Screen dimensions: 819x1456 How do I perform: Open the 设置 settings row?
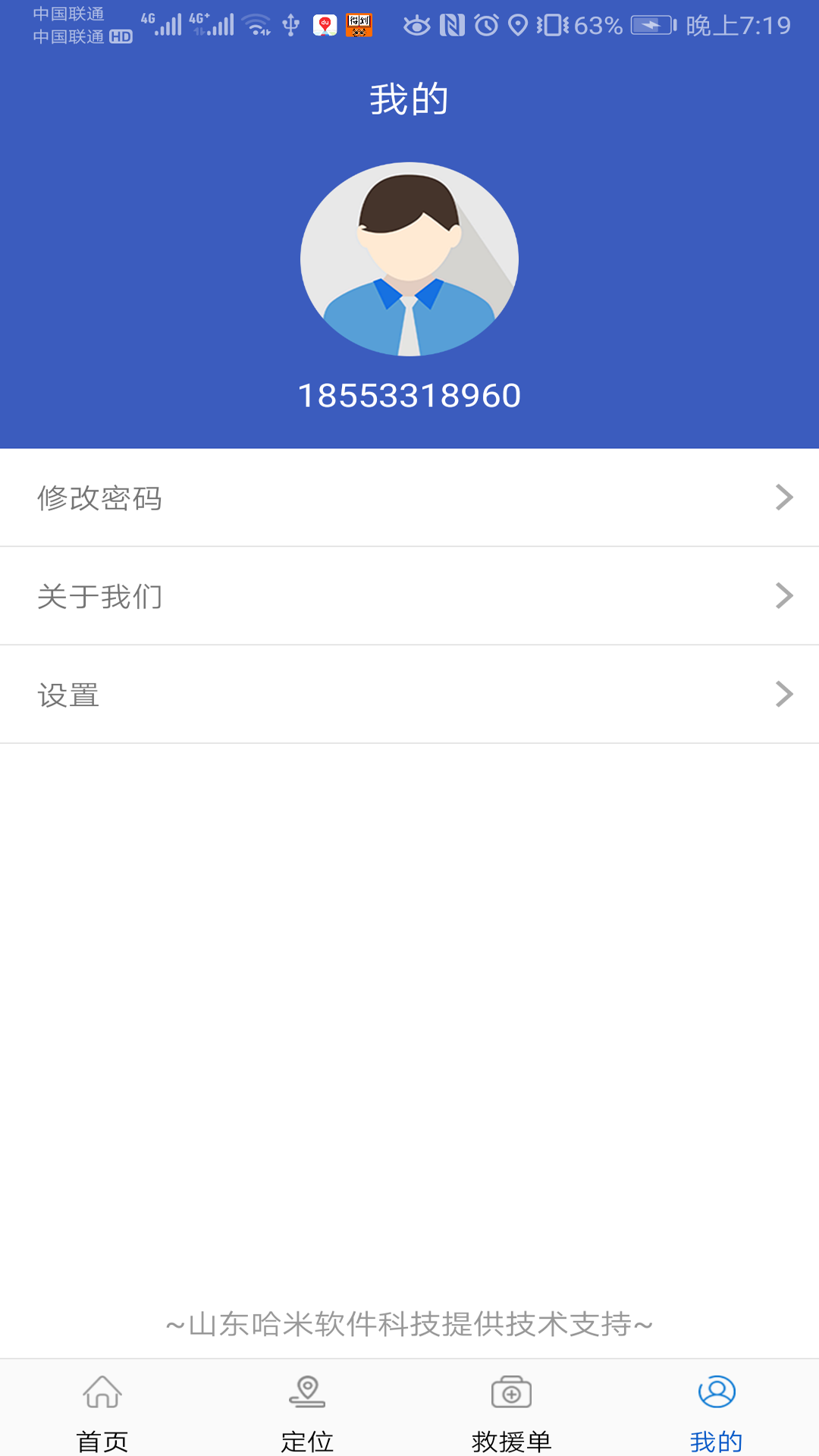click(409, 695)
